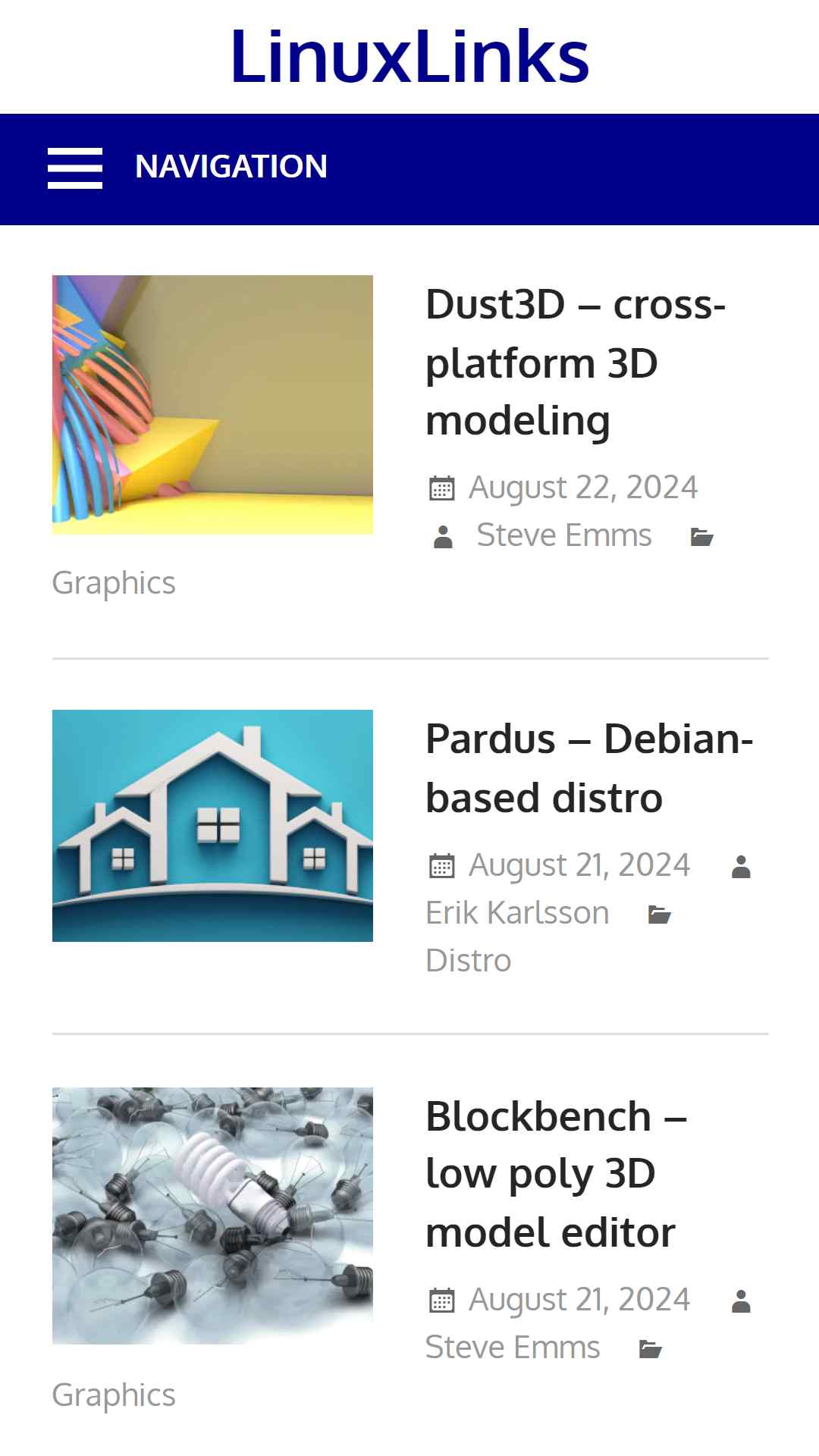Screen dimensions: 819x1456
Task: Open the Dust3D cross-platform 3D modeling article
Action: click(x=575, y=362)
